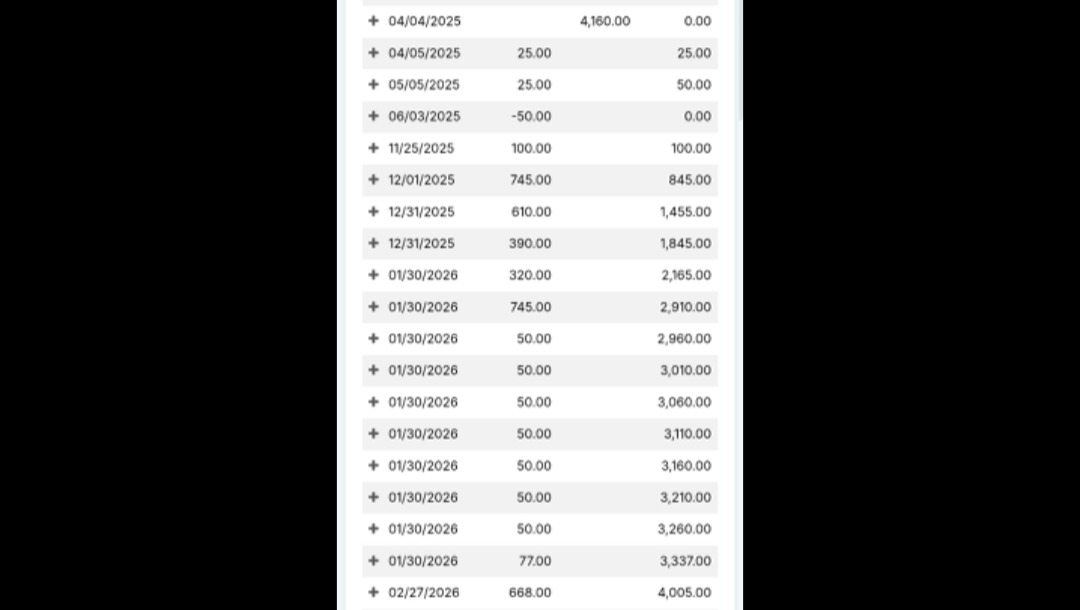
Task: Expand the 11/25/2025 row
Action: tap(373, 148)
